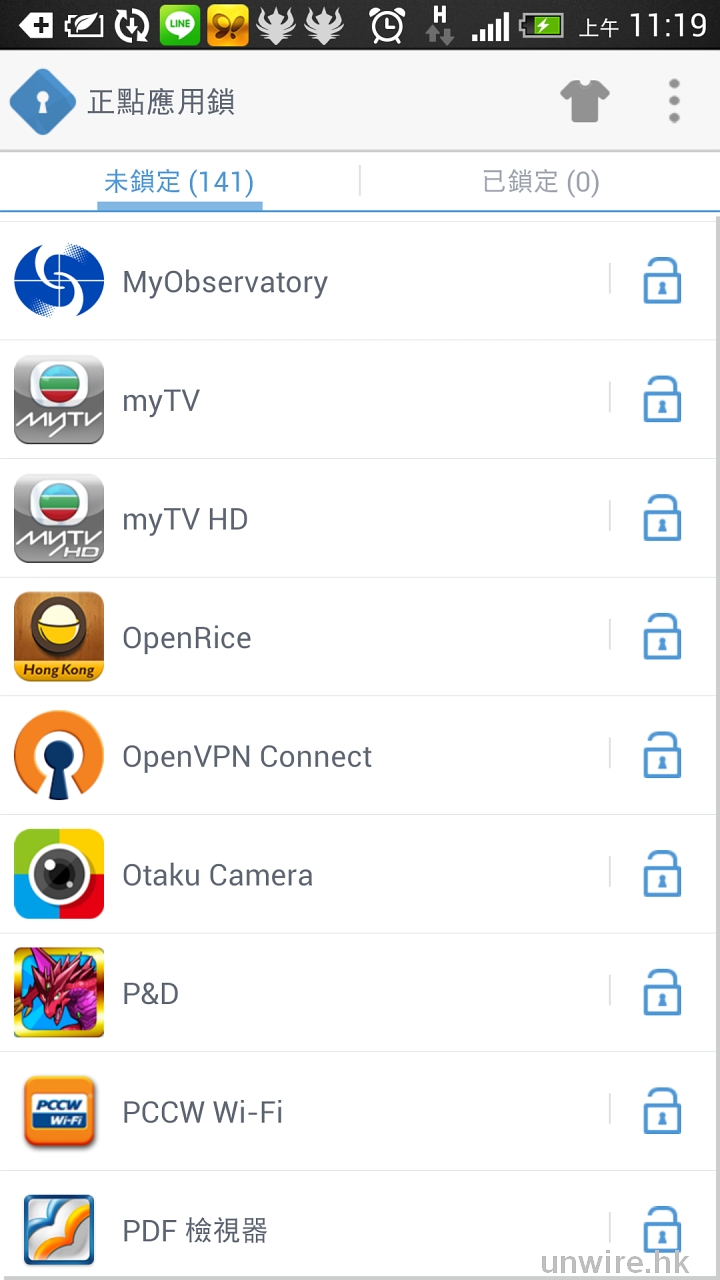Screen dimensions: 720x1280
Task: Enable the lock for OpenRice
Action: pyautogui.click(x=661, y=637)
